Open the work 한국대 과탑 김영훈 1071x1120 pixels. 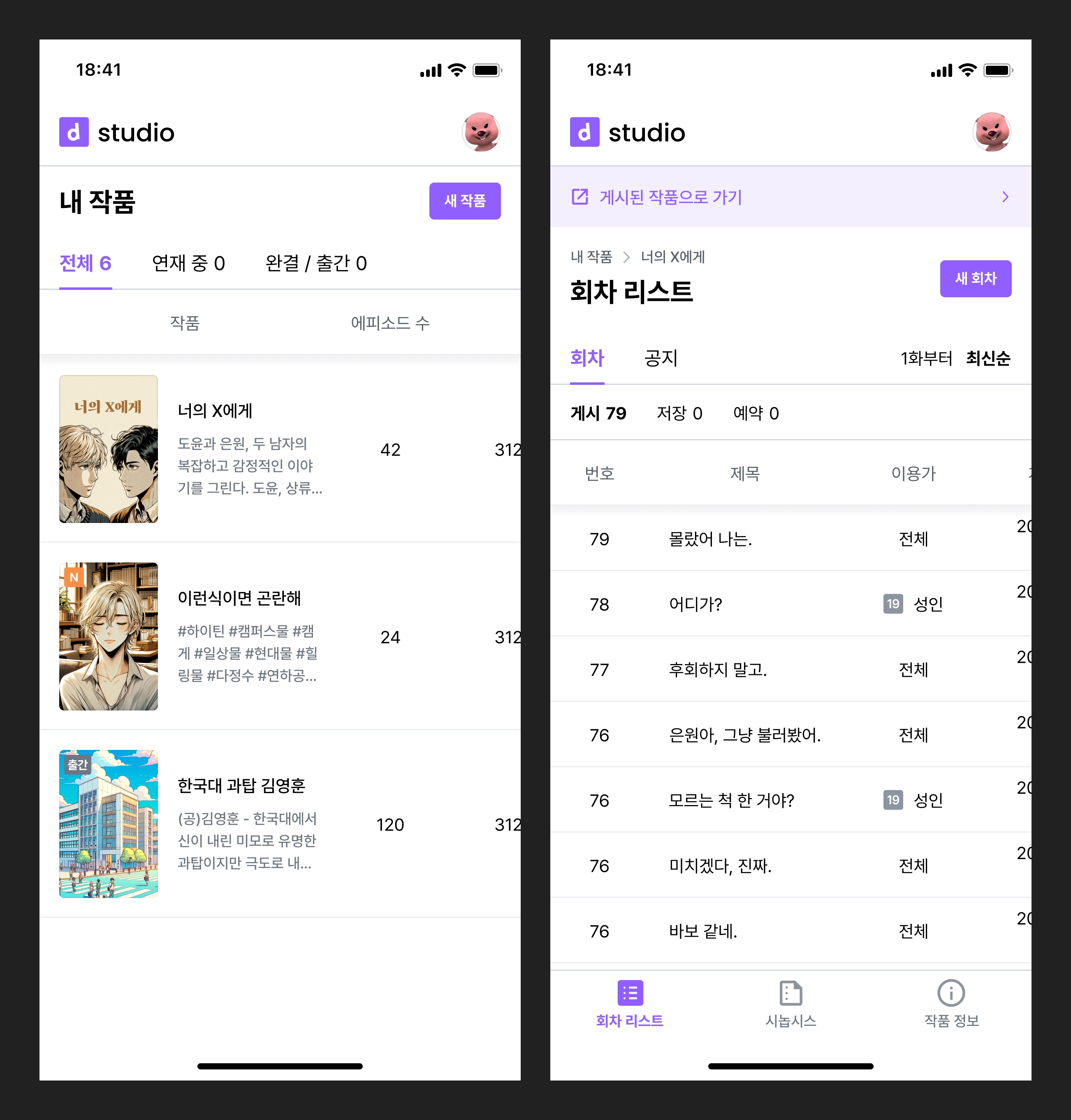point(241,785)
